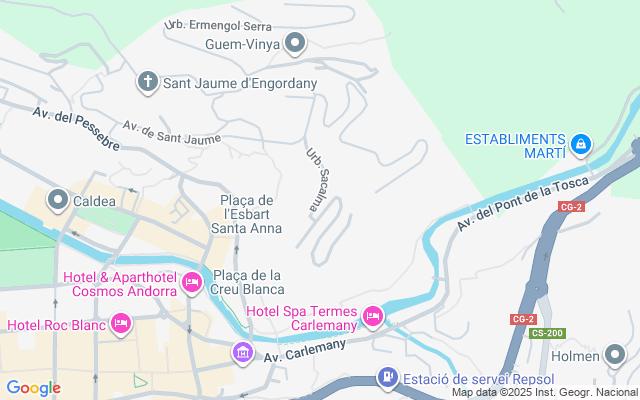Open Hotel & Aparthotel Cosmos Andorra marker
Image resolution: width=640 pixels, height=400 pixels.
(x=193, y=283)
